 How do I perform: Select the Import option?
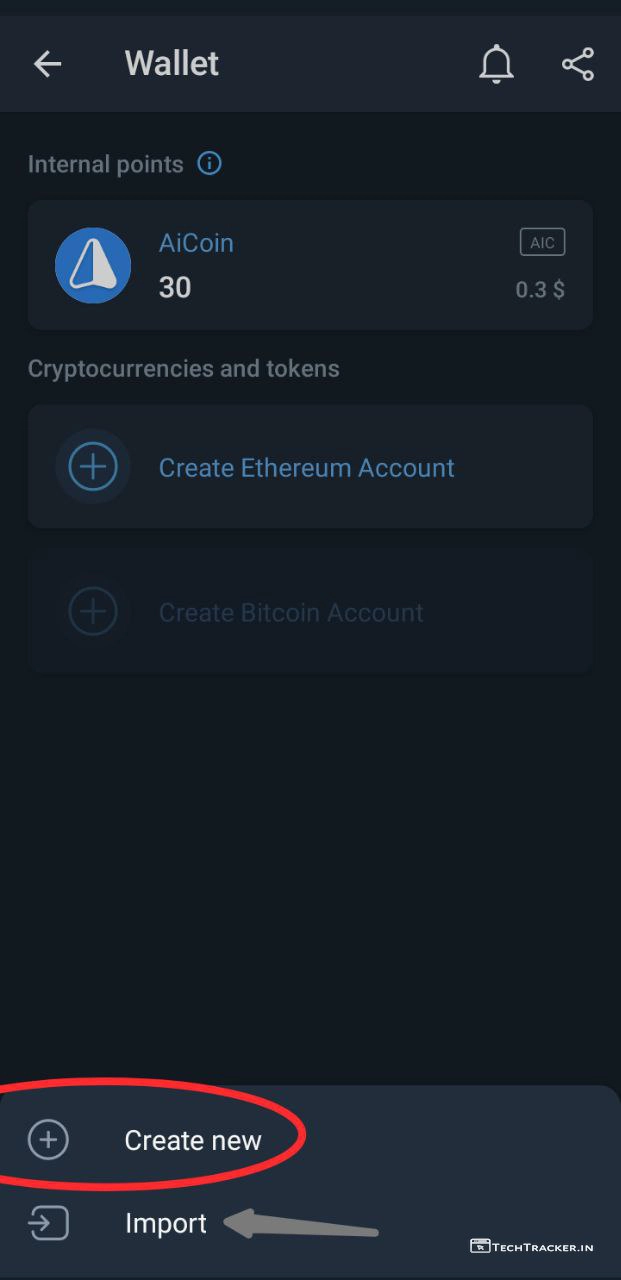(165, 1223)
